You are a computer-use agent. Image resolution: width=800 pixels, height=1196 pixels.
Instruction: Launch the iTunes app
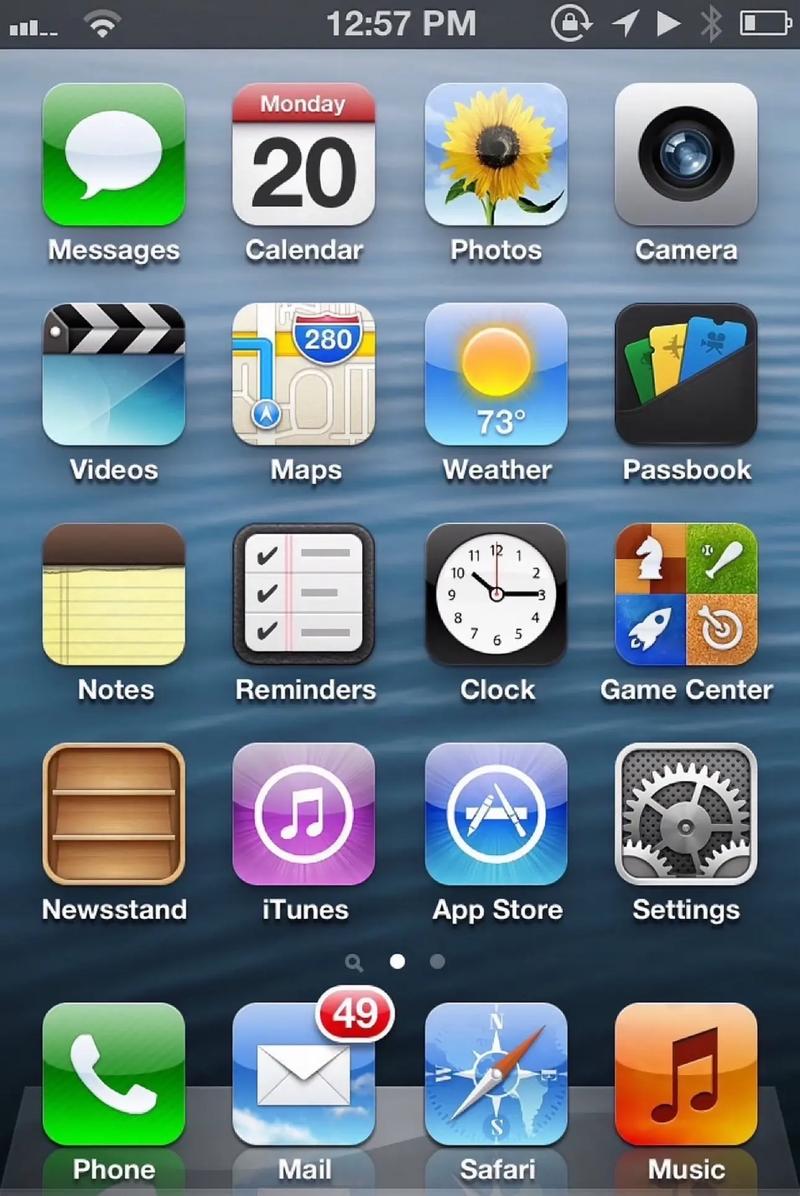click(x=304, y=815)
